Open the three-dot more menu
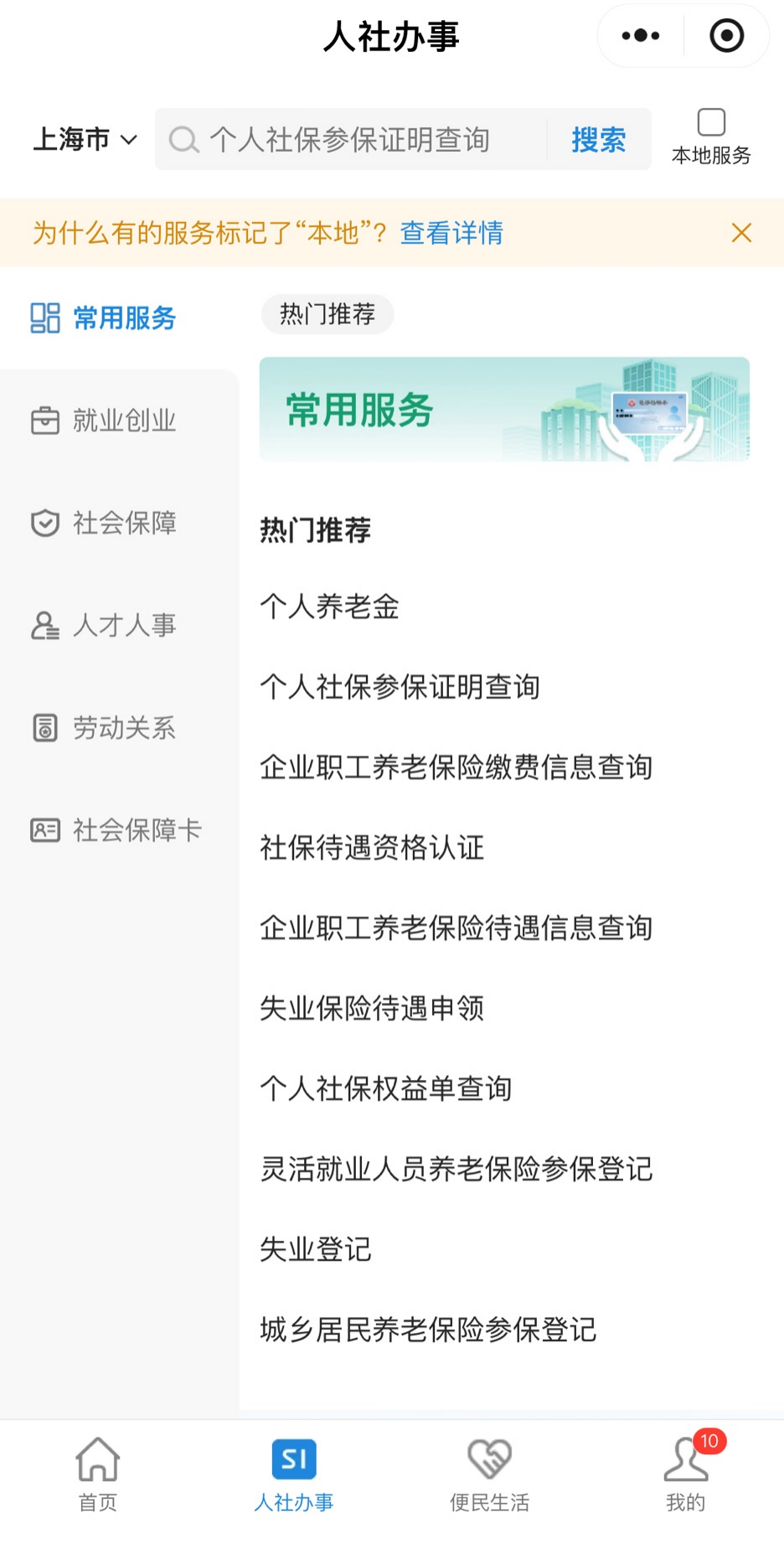This screenshot has height=1560, width=784. (x=639, y=35)
